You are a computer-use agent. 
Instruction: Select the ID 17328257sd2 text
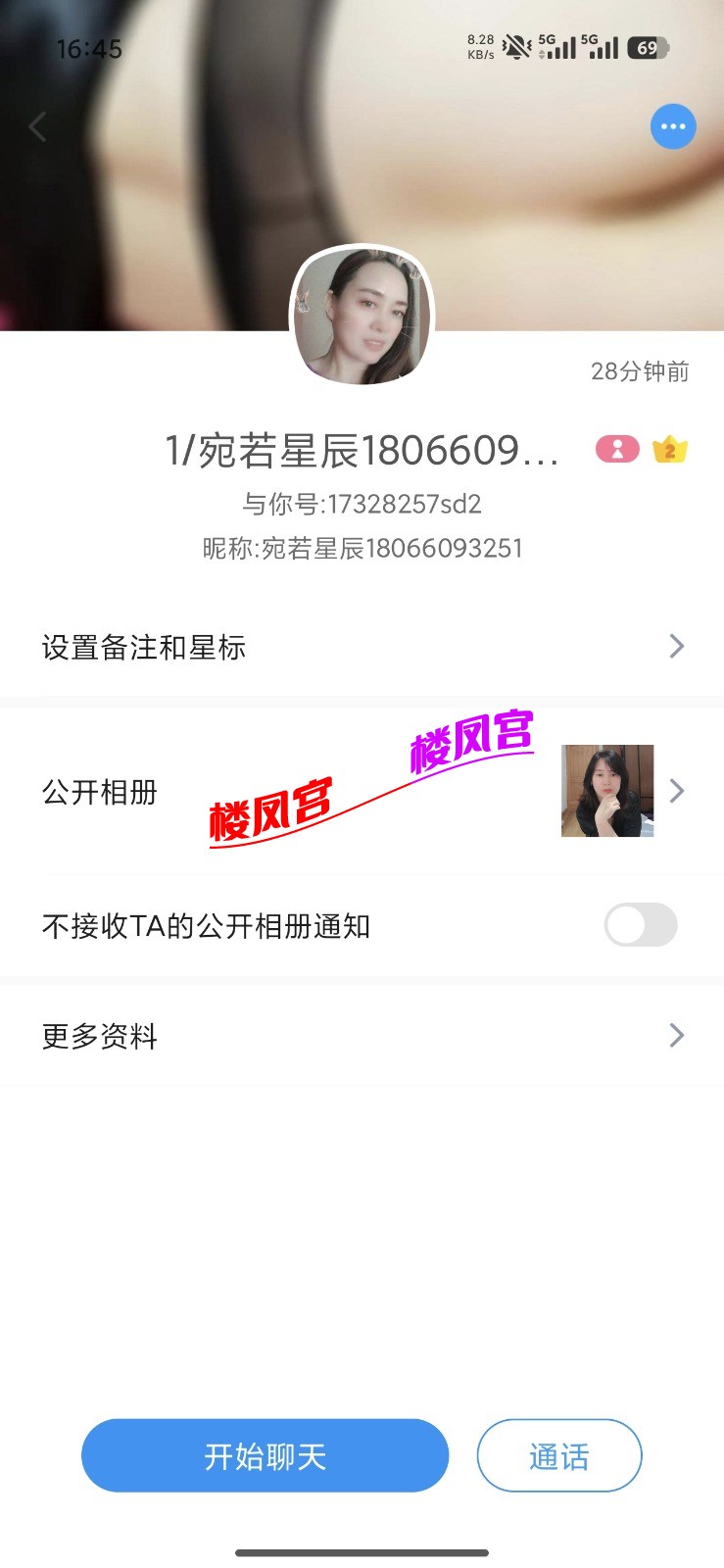[362, 504]
